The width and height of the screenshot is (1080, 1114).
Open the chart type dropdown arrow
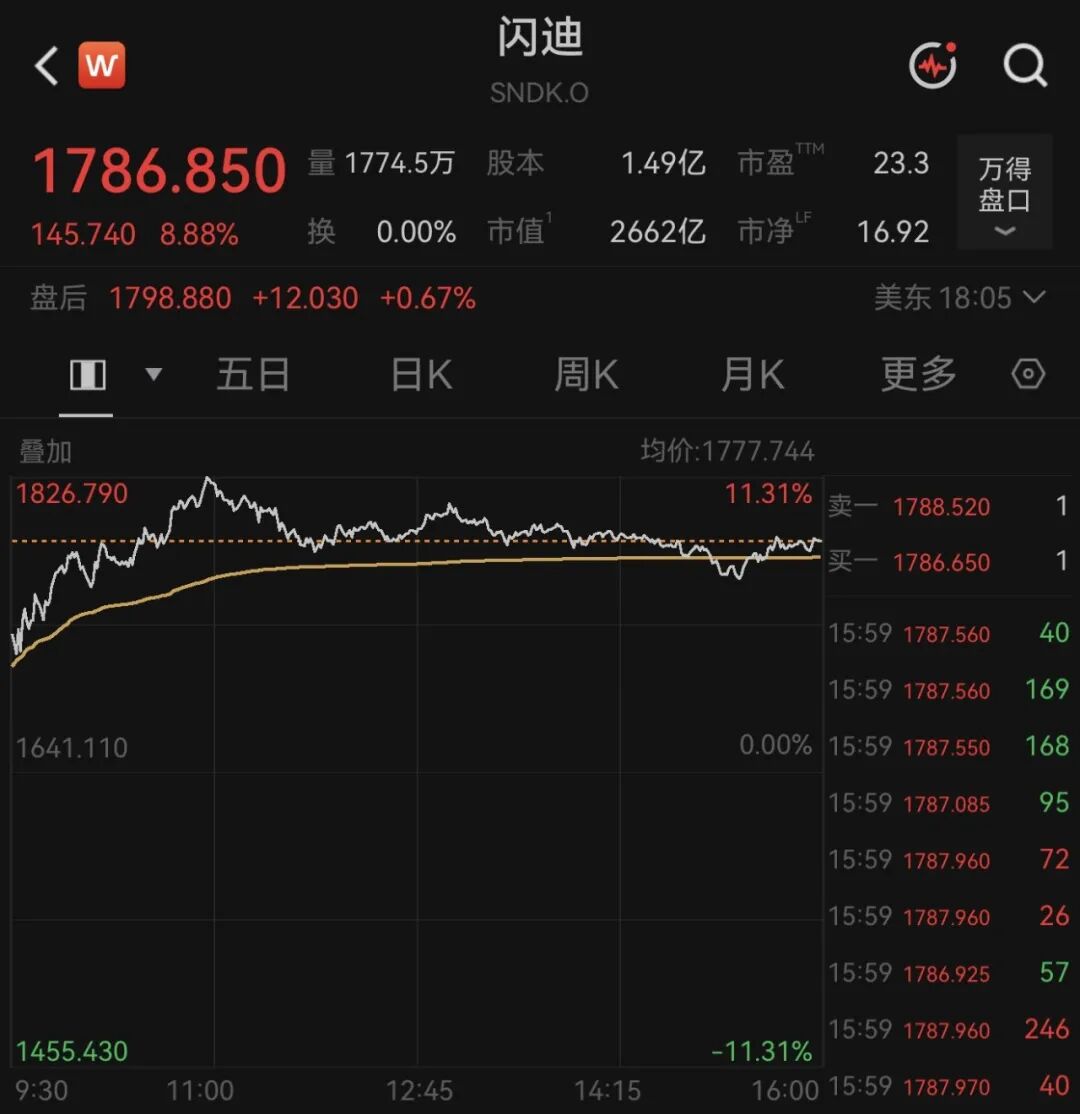point(153,374)
